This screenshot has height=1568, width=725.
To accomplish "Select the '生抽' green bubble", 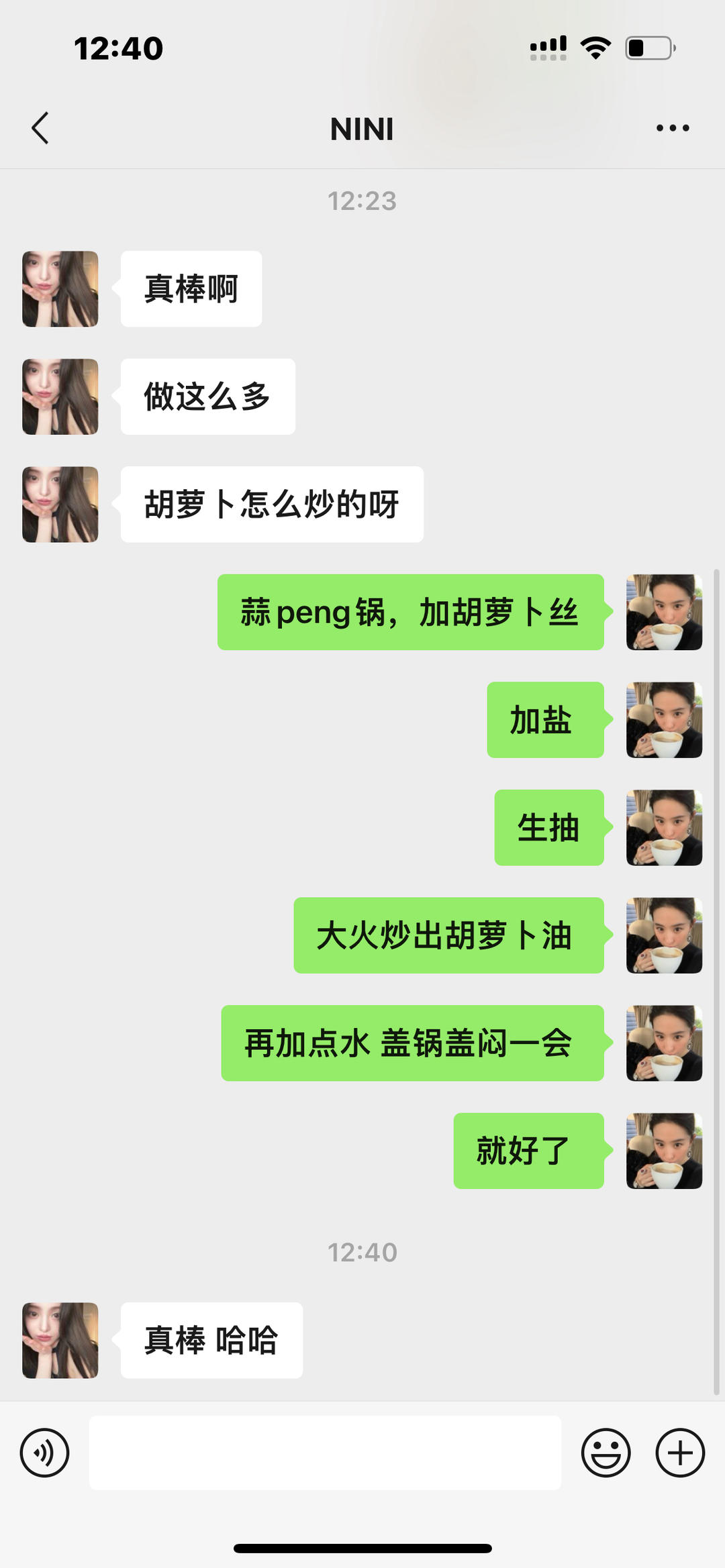I will pyautogui.click(x=549, y=828).
